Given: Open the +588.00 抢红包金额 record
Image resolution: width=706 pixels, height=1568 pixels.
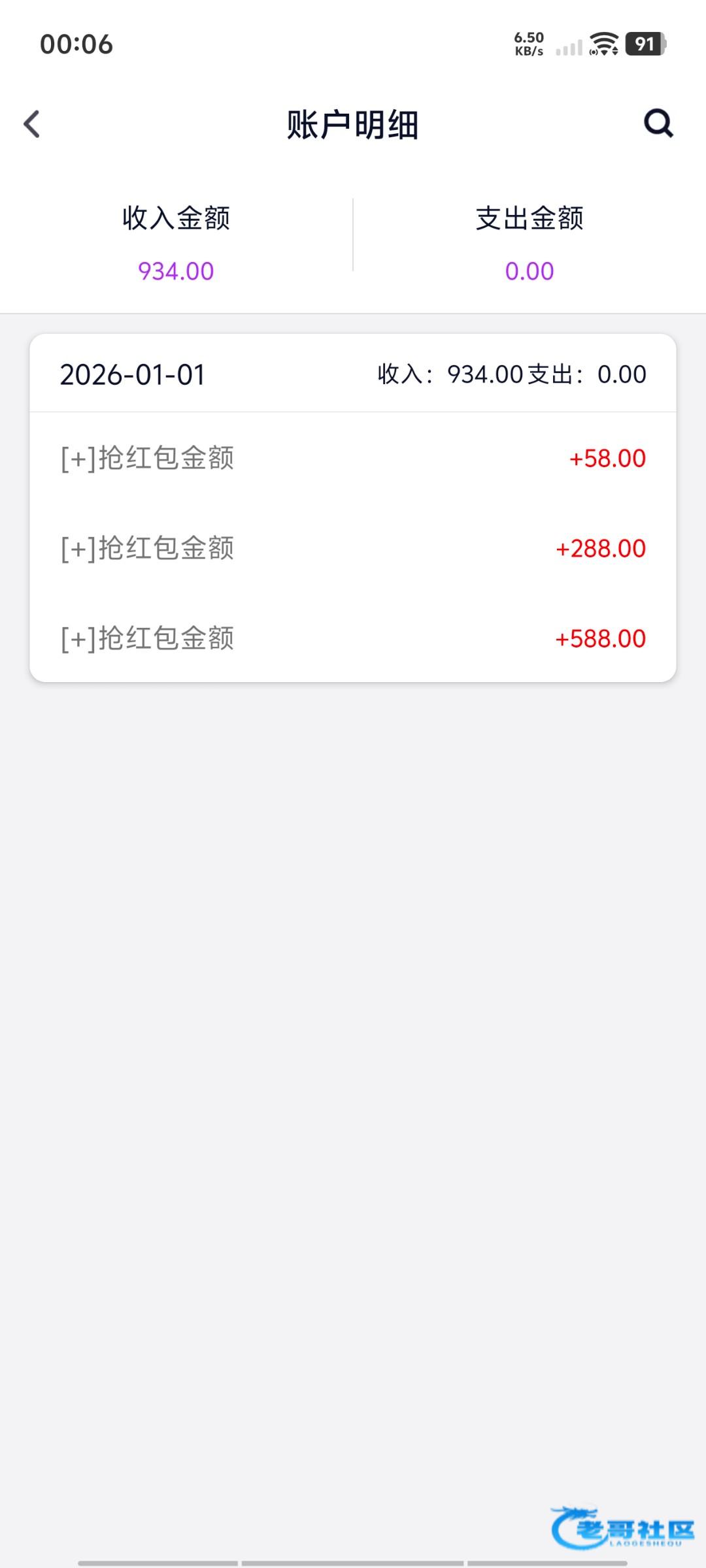Looking at the screenshot, I should tap(353, 638).
